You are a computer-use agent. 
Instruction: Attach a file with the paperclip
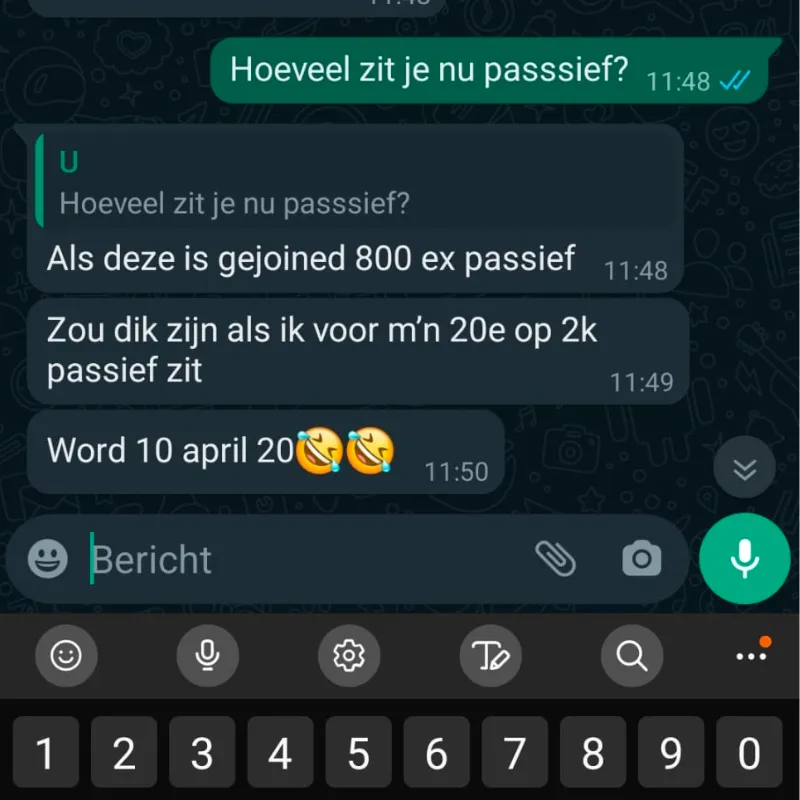555,559
